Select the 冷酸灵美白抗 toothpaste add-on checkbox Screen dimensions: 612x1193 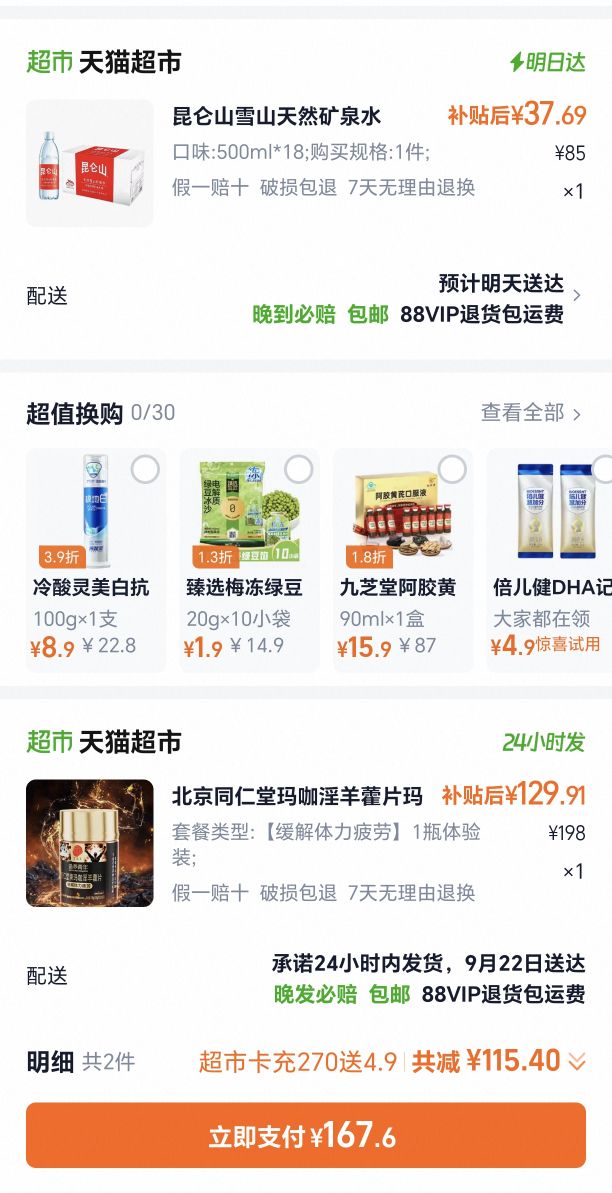tap(145, 469)
